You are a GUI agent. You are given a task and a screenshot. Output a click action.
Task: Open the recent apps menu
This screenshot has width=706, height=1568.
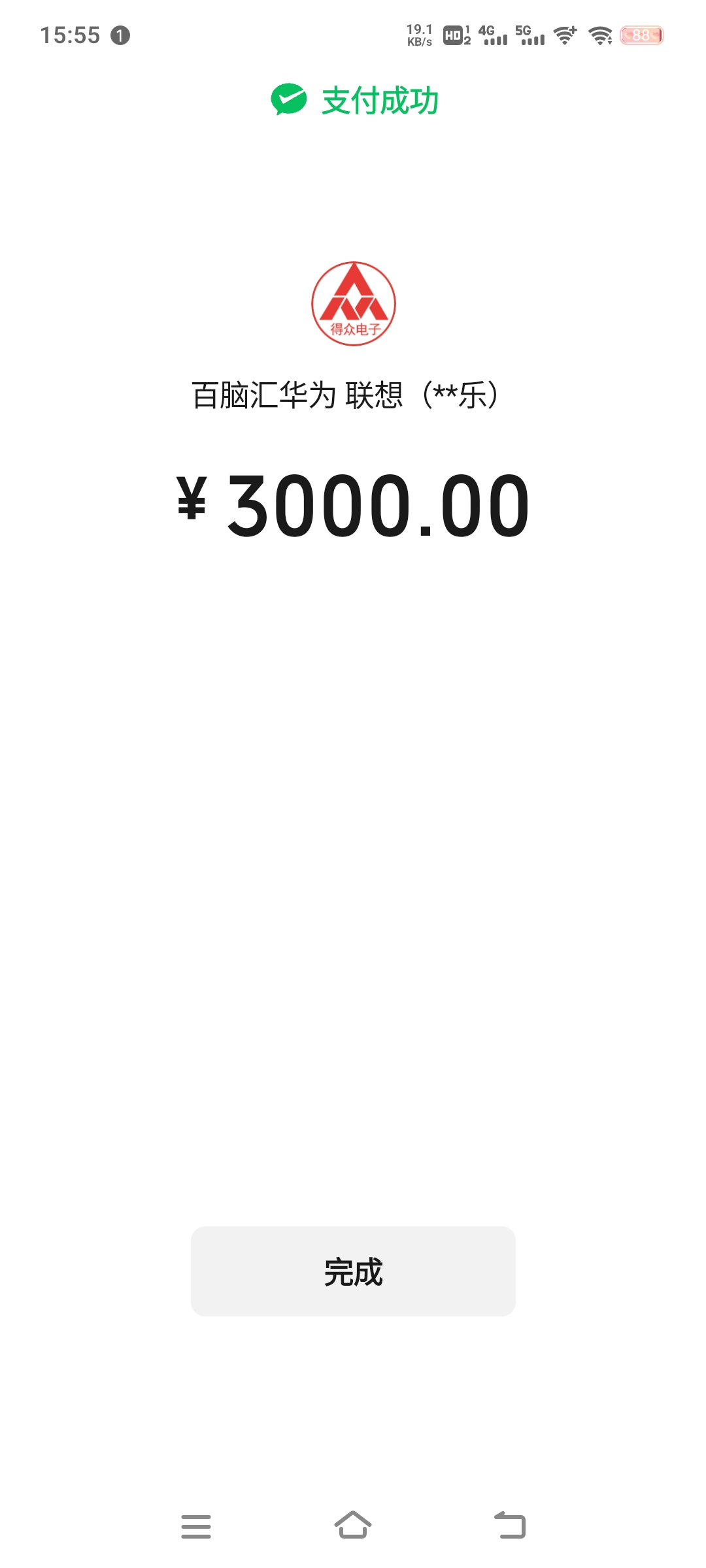coord(196,1526)
